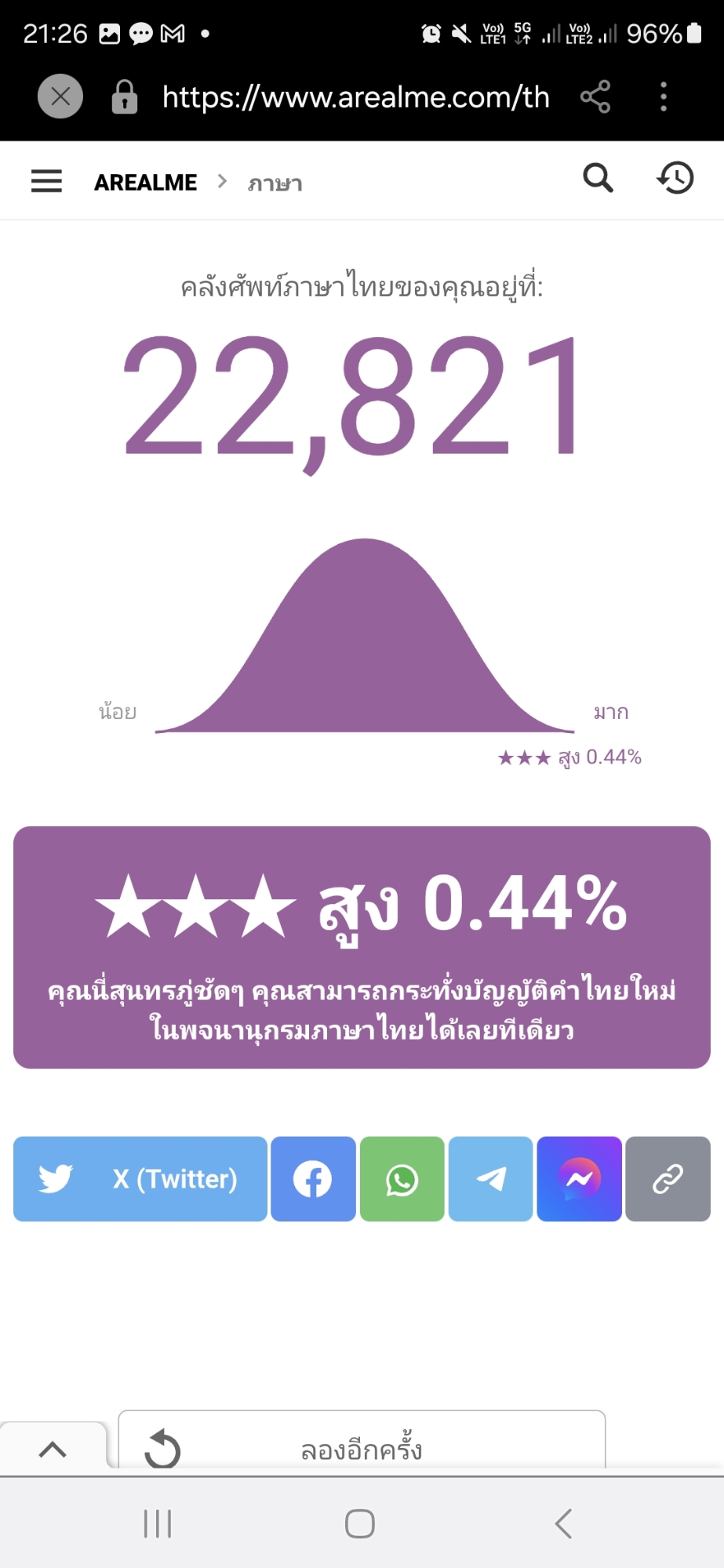Open the ภาษา breadcrumb category
724x1568 pixels.
tap(275, 183)
